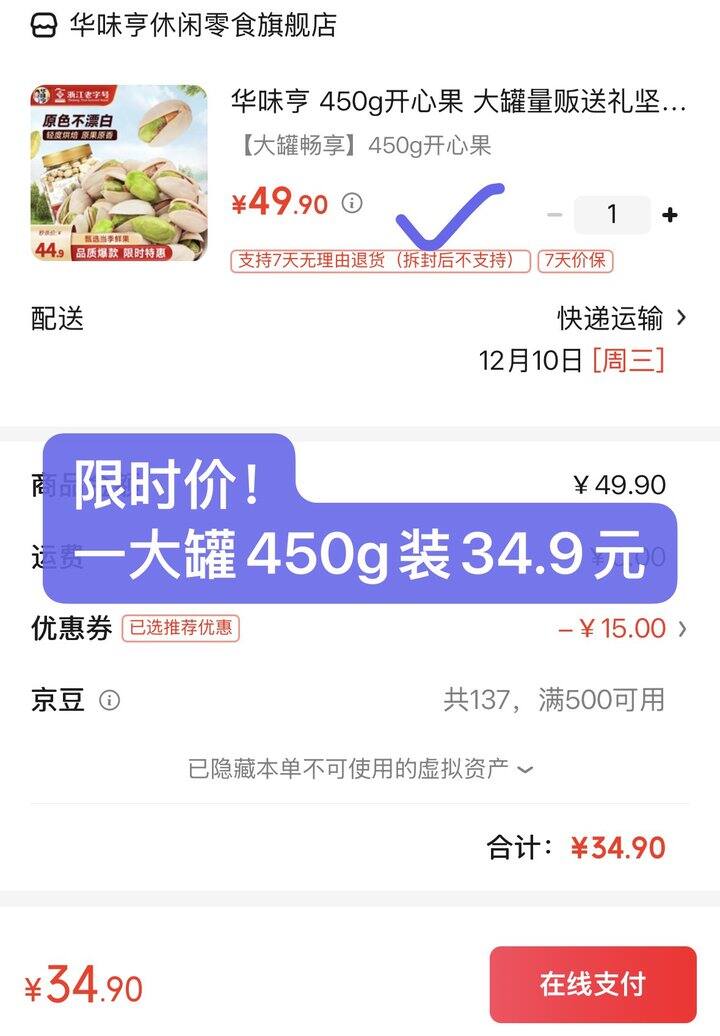Show price info next to ¥49.90
Image resolution: width=720 pixels, height=1036 pixels.
(352, 203)
